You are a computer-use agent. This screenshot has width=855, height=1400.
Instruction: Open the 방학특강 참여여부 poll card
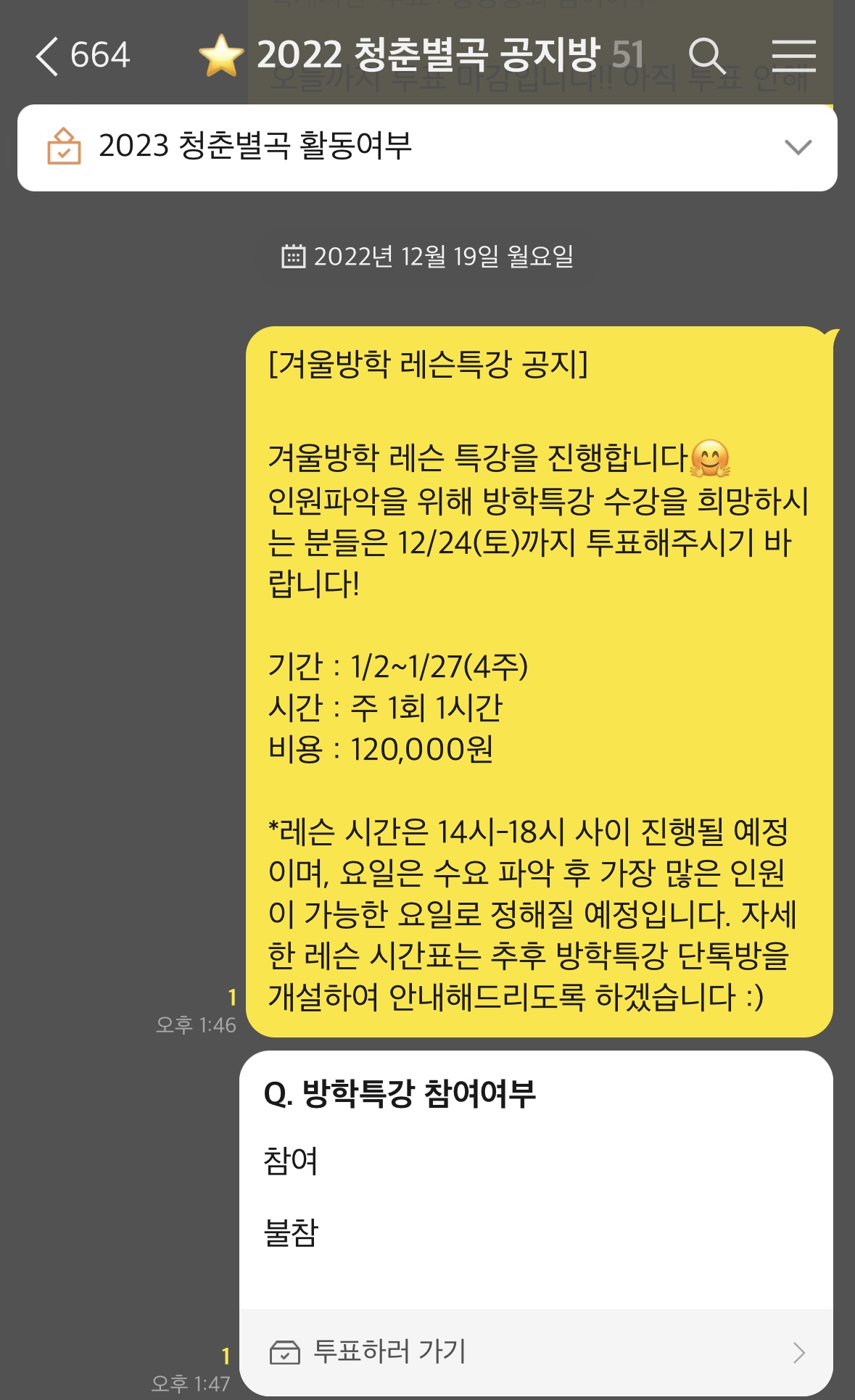point(535,1160)
